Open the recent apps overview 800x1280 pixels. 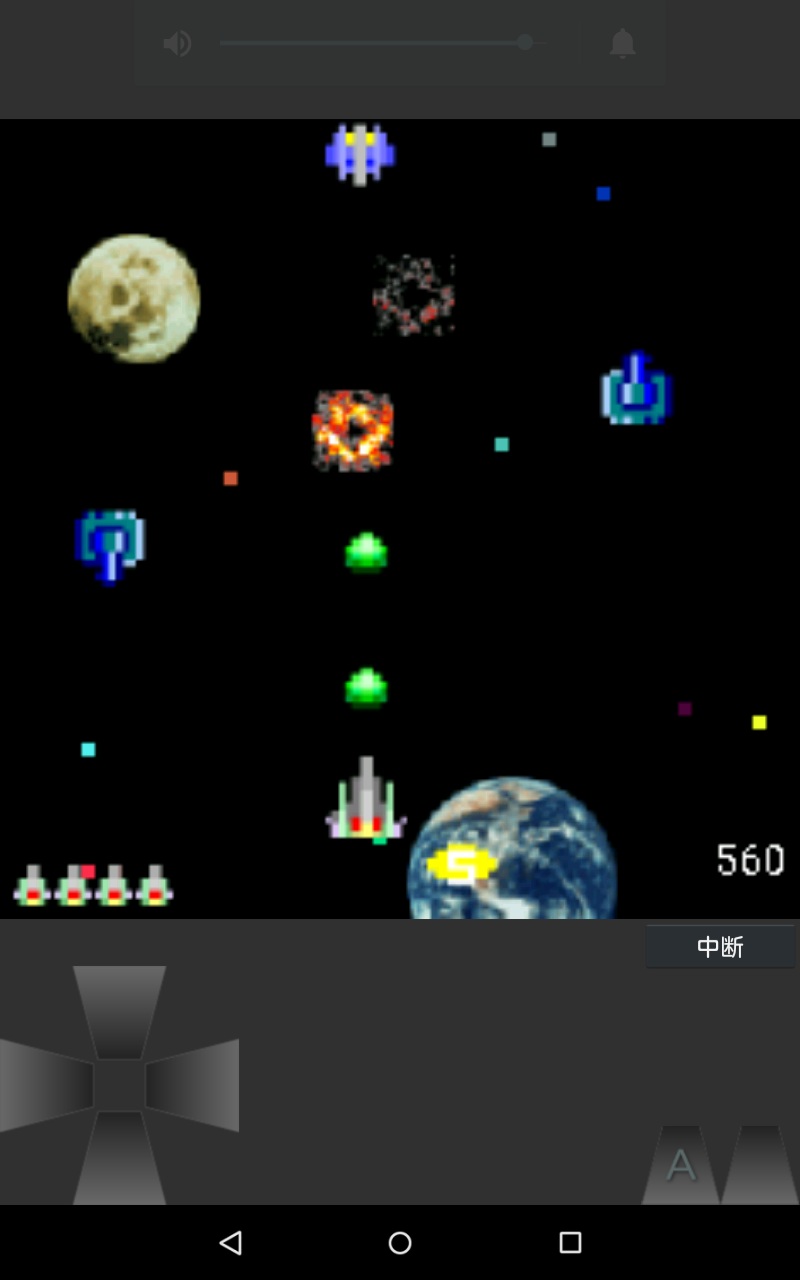coord(570,1242)
